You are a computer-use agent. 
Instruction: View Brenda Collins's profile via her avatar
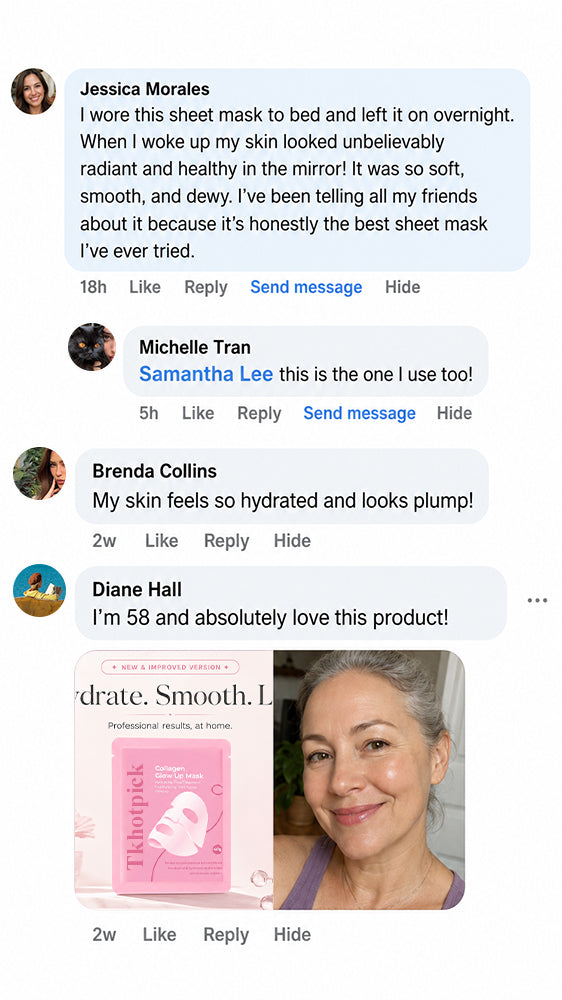click(x=39, y=473)
